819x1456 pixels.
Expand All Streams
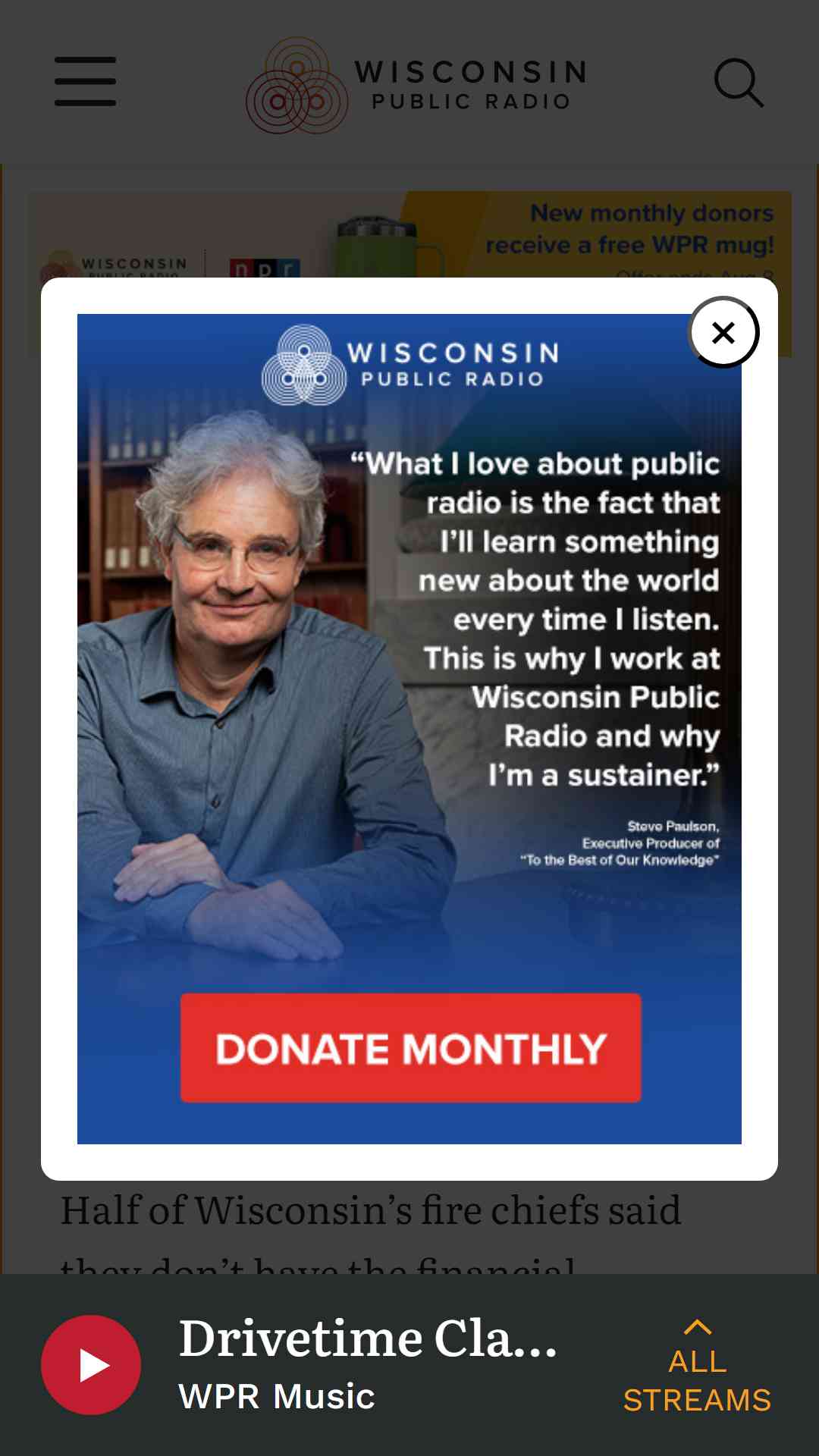pyautogui.click(x=697, y=1367)
